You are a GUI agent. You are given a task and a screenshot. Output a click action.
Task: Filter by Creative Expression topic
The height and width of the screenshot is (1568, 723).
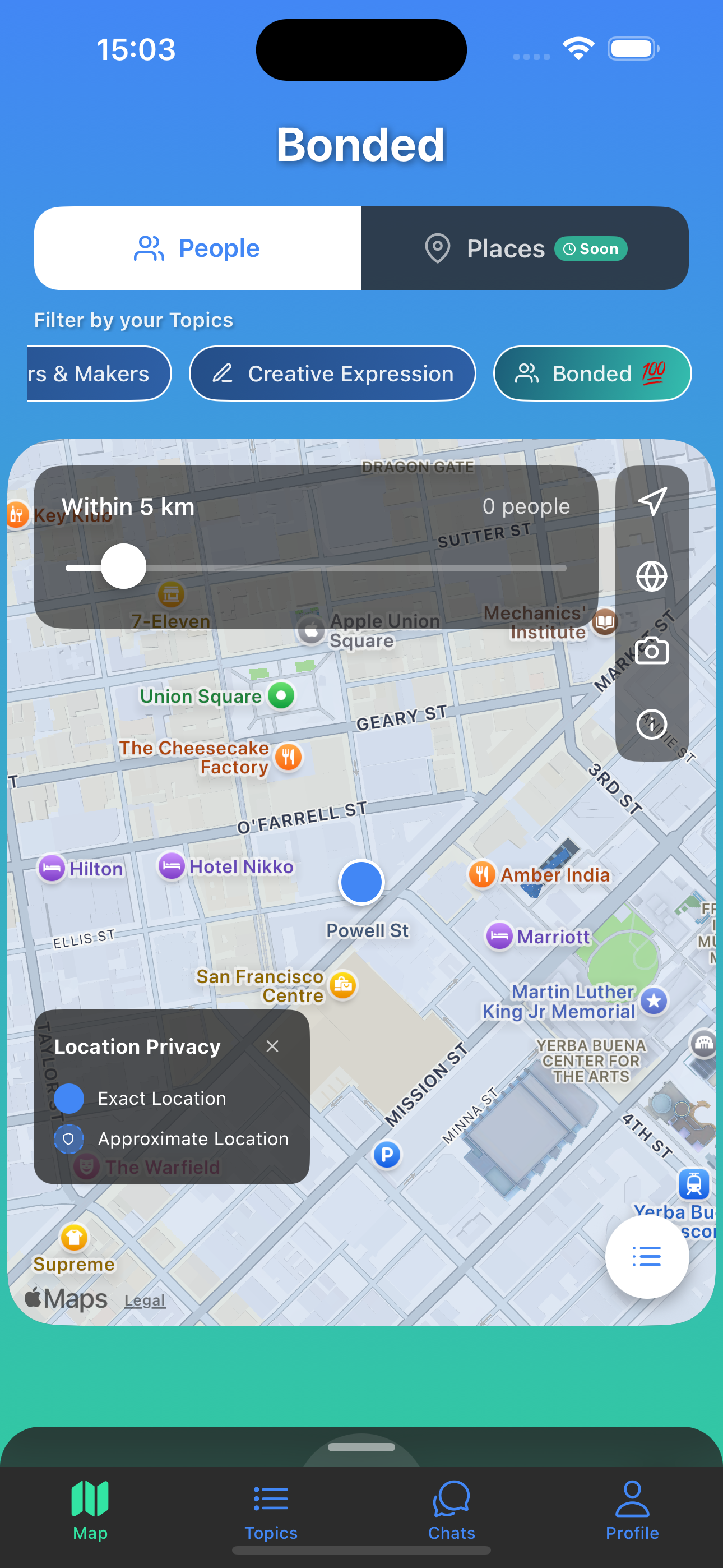coord(332,373)
